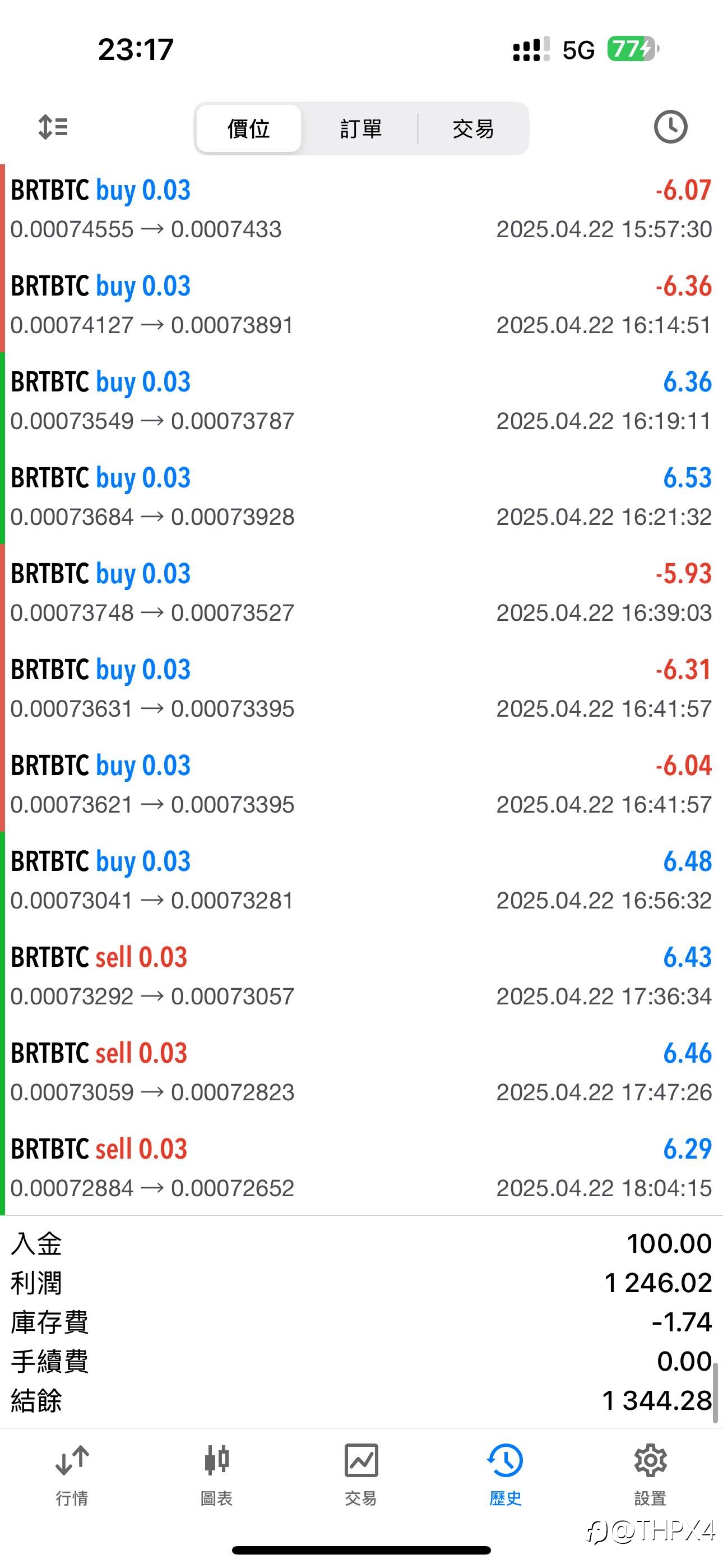Screen dimensions: 723x1568
Task: Switch to the 訂單 segment
Action: 361,128
